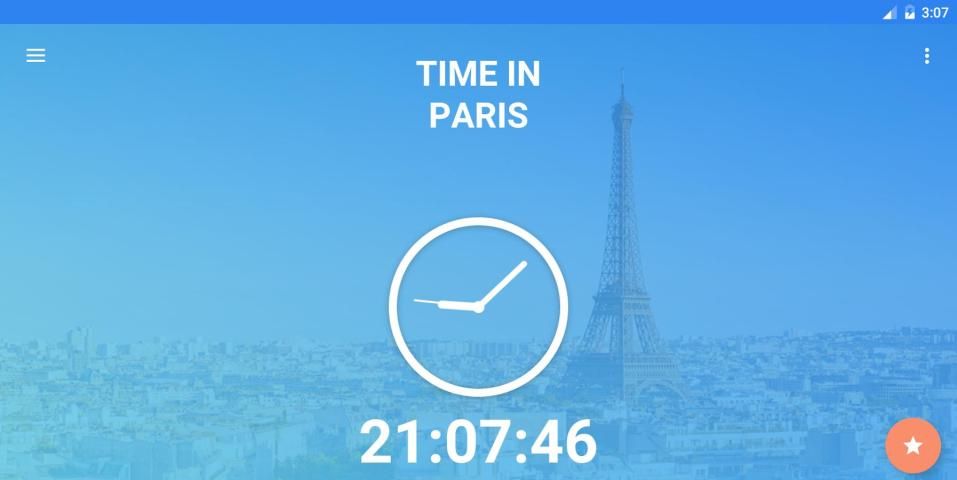
Task: Open the hamburger navigation drawer
Action: coord(36,56)
